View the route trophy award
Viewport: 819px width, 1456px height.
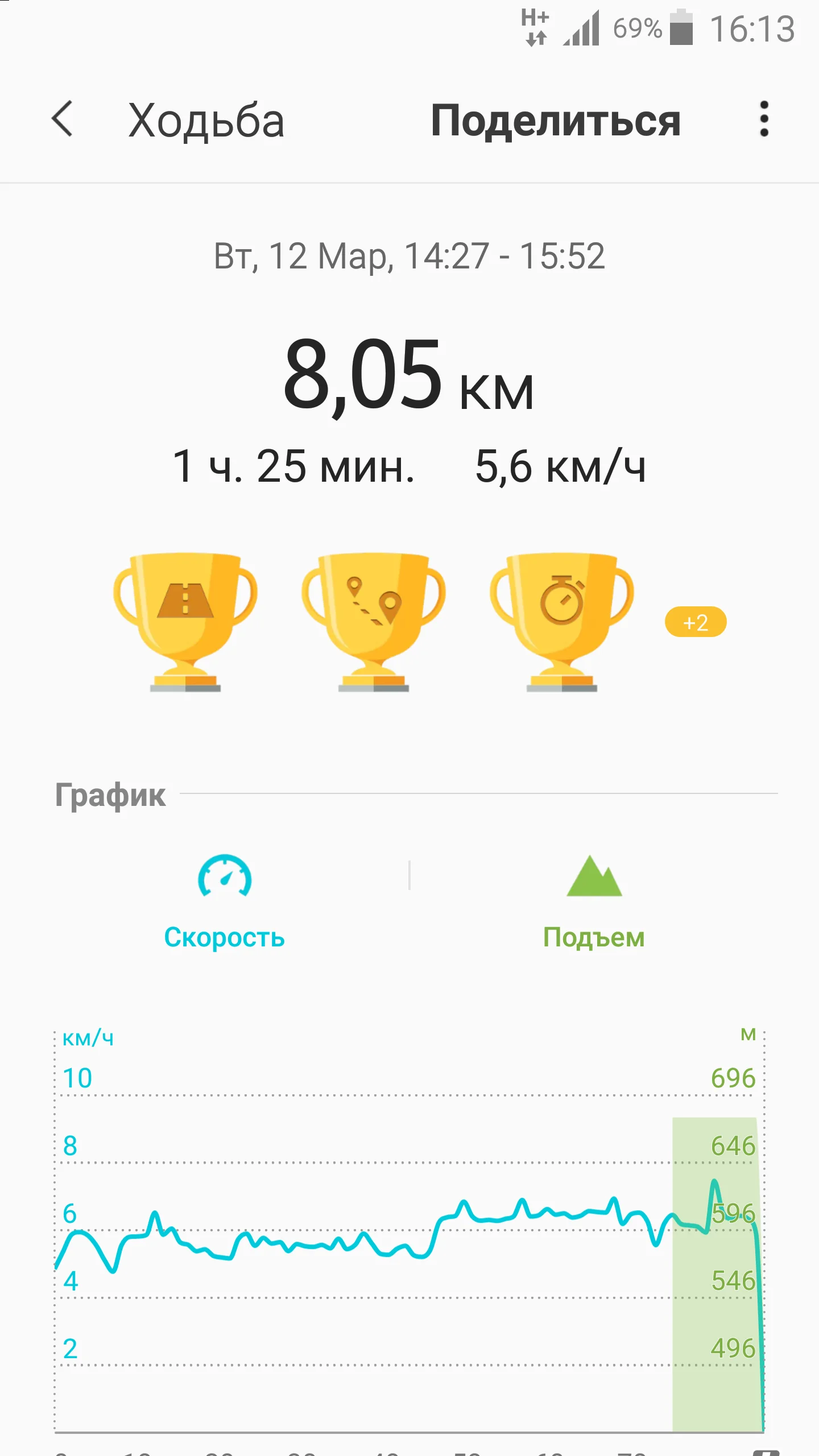pos(374,621)
